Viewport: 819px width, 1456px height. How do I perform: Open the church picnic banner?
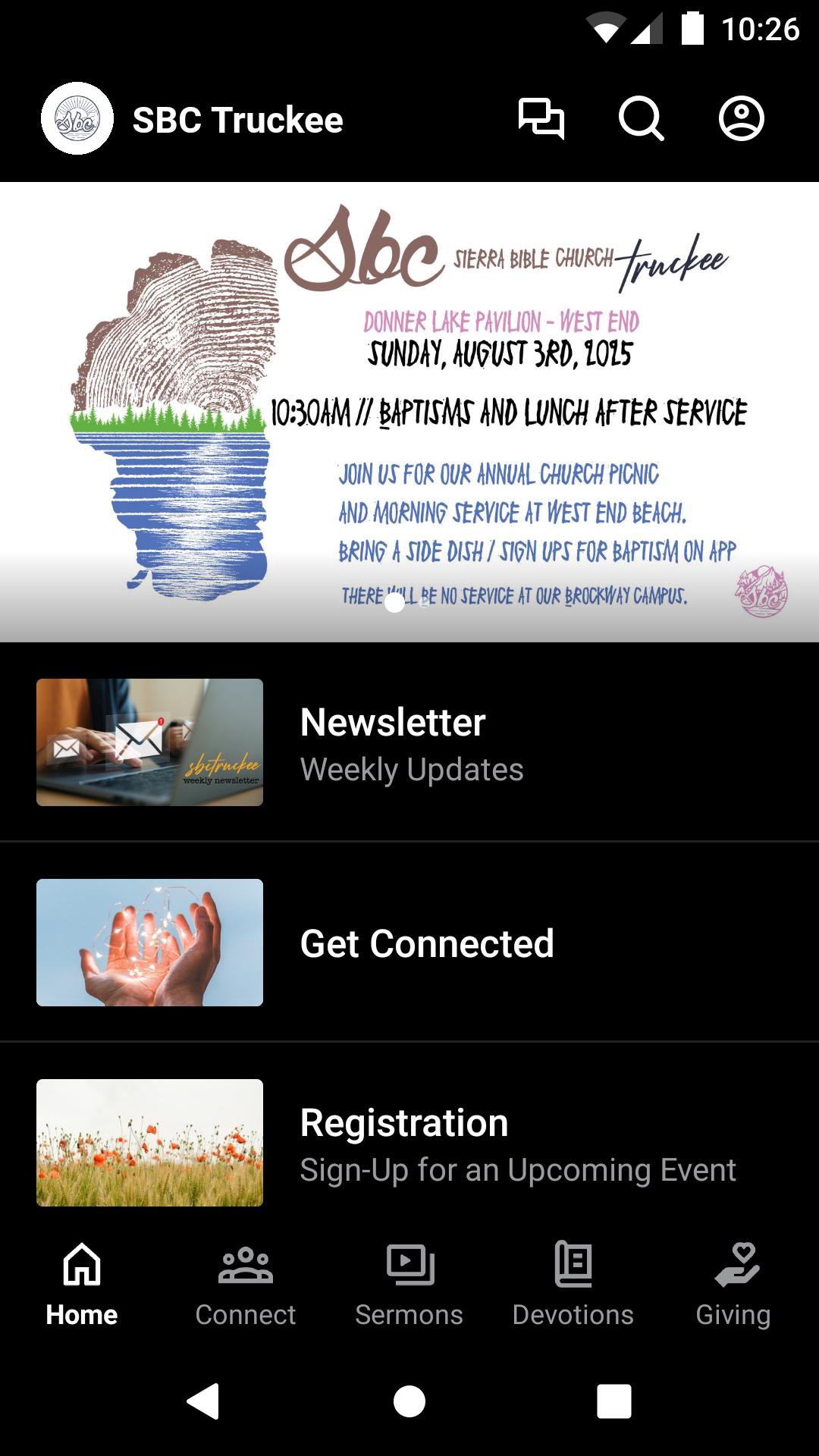tap(409, 411)
